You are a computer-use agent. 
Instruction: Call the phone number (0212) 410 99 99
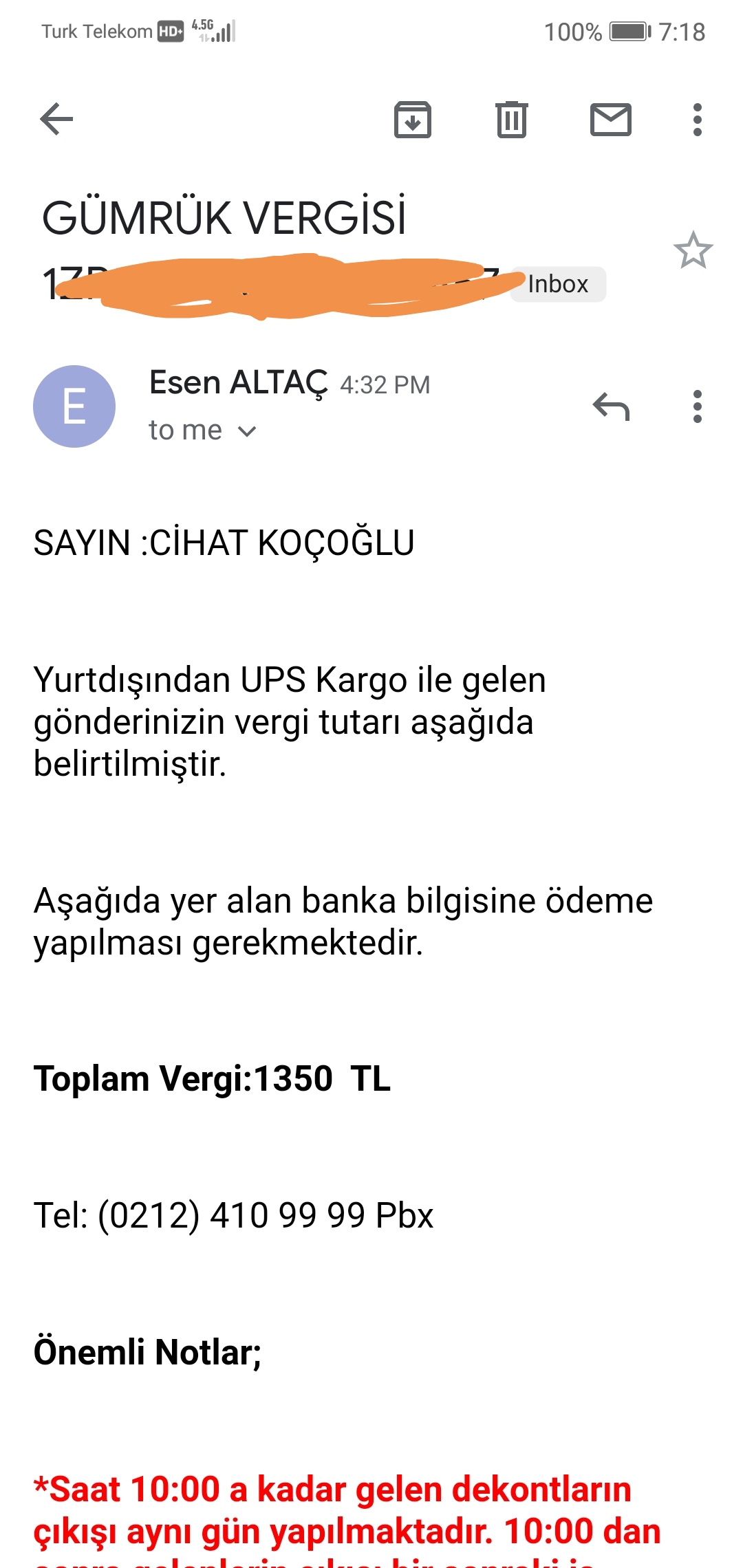231,1215
